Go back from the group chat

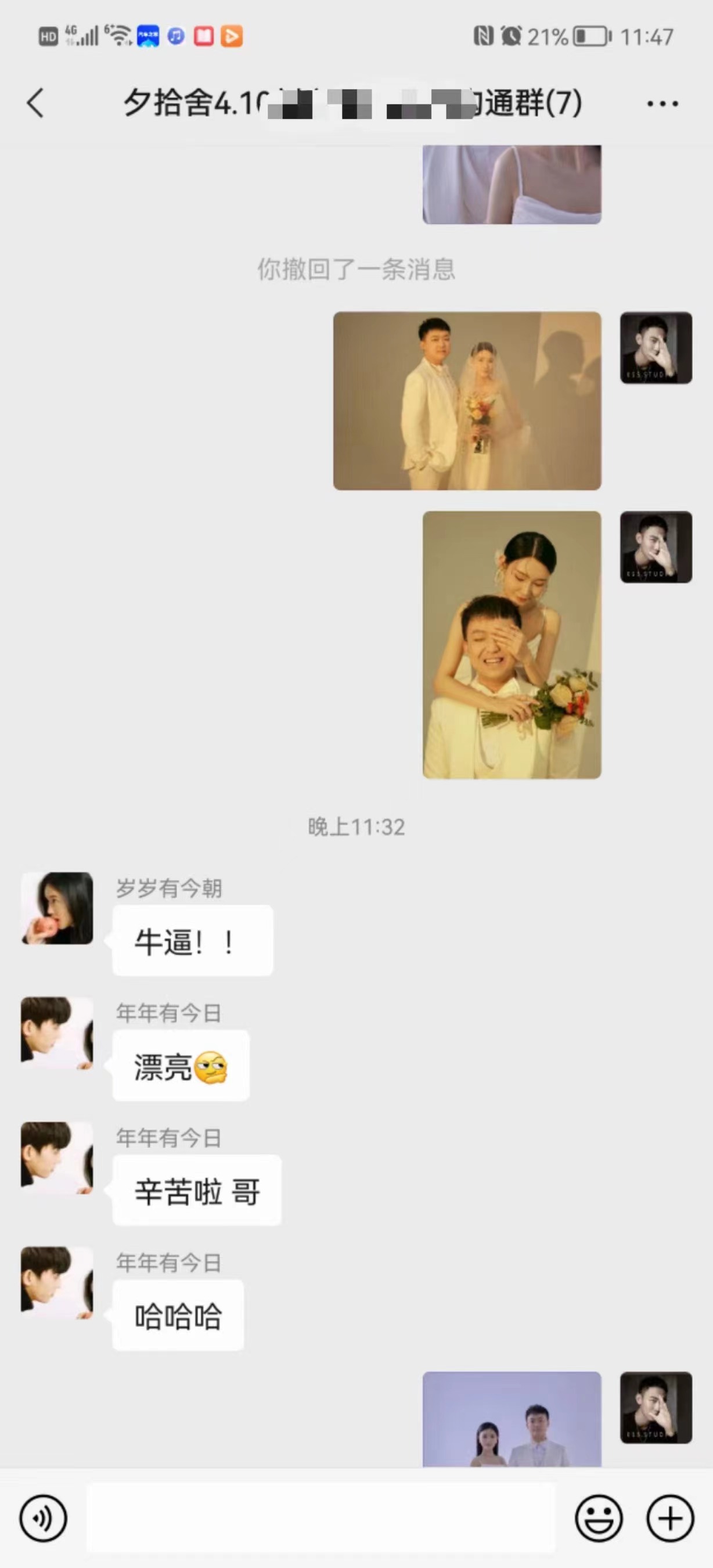(35, 103)
